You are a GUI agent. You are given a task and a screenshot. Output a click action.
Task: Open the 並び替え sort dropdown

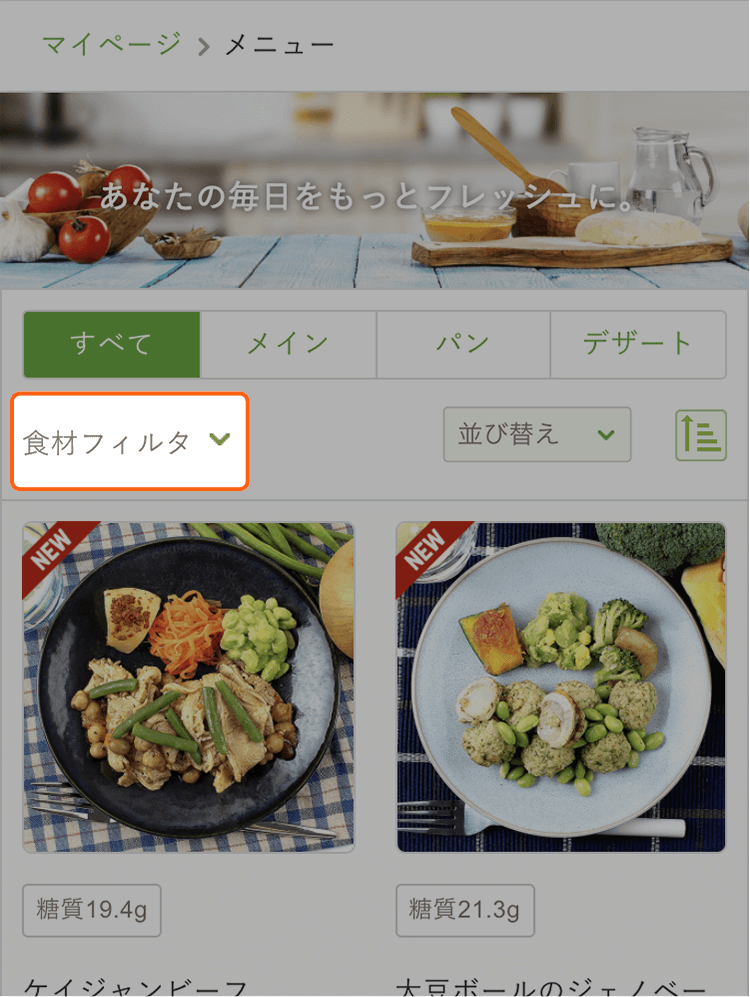pos(537,435)
